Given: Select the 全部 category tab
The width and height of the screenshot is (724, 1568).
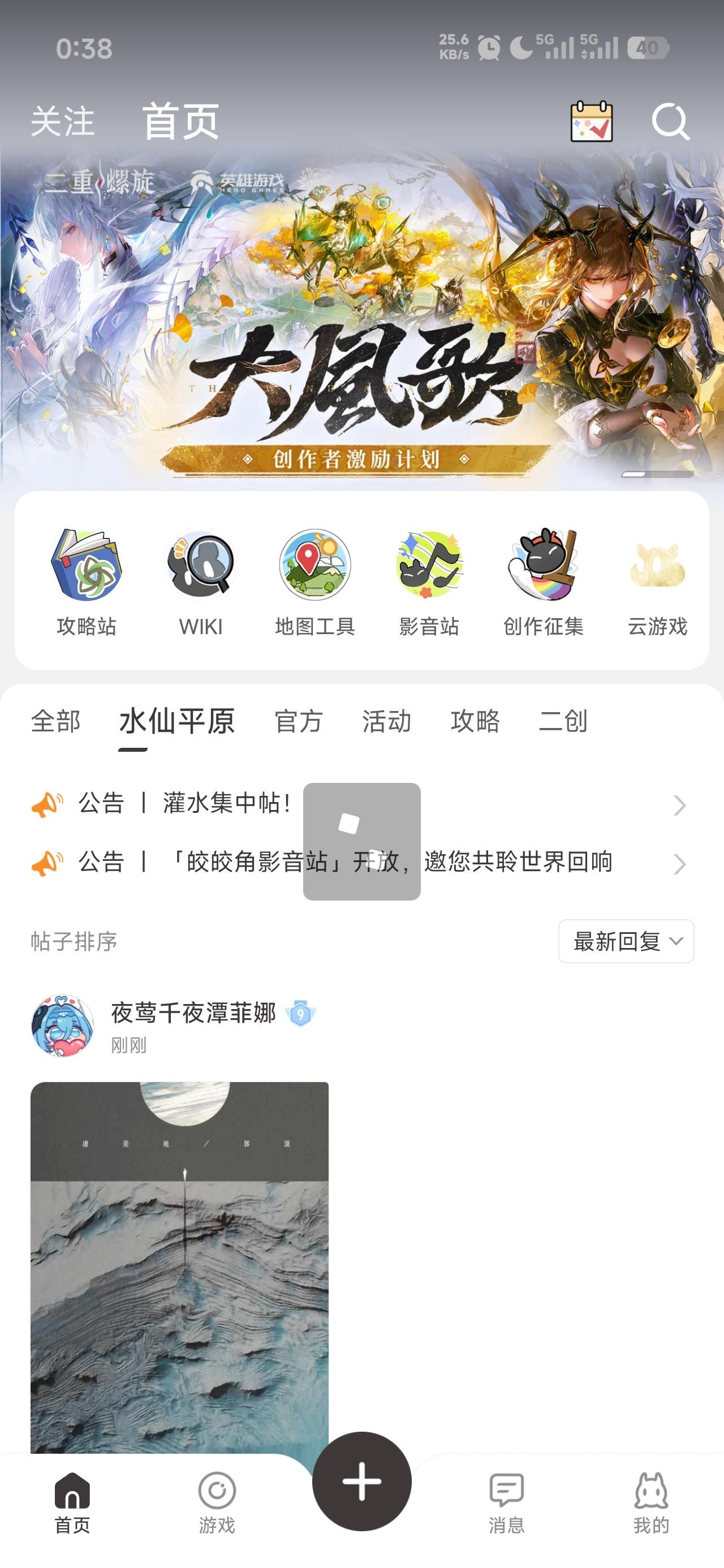Looking at the screenshot, I should click(x=55, y=721).
